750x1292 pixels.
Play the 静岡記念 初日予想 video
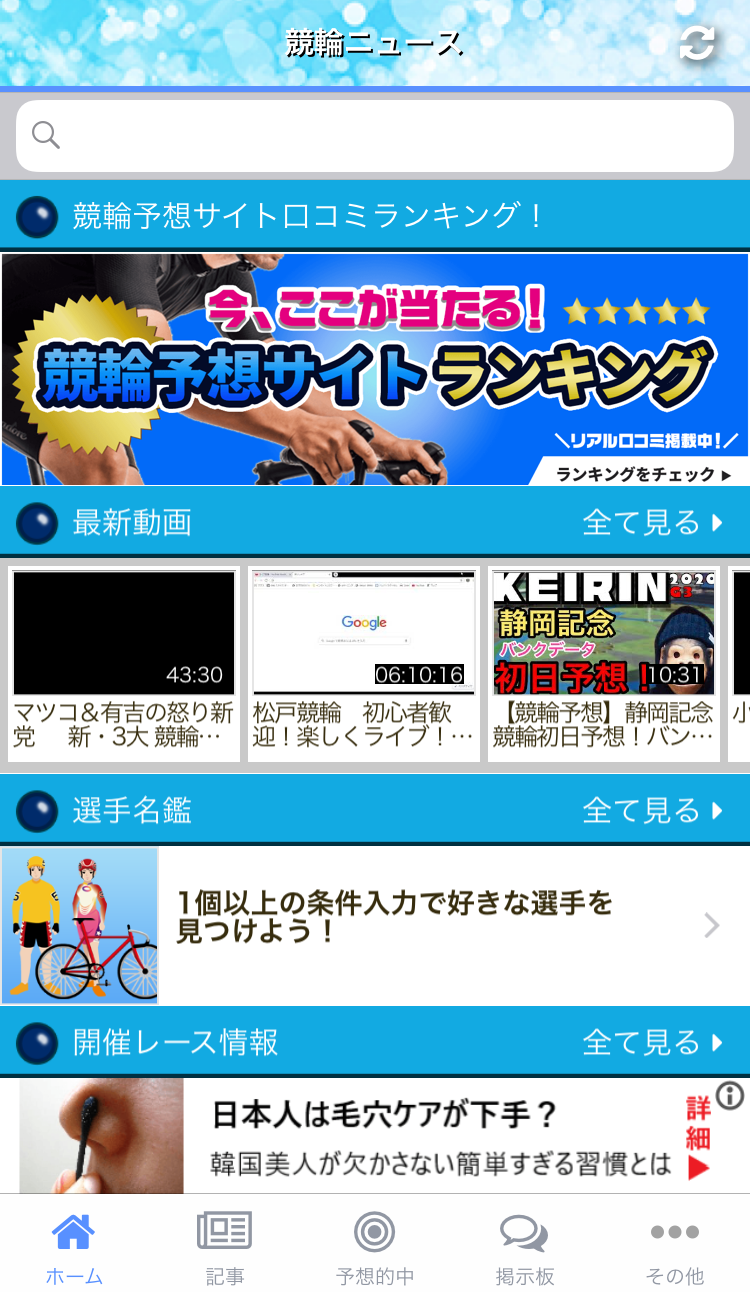(x=604, y=663)
